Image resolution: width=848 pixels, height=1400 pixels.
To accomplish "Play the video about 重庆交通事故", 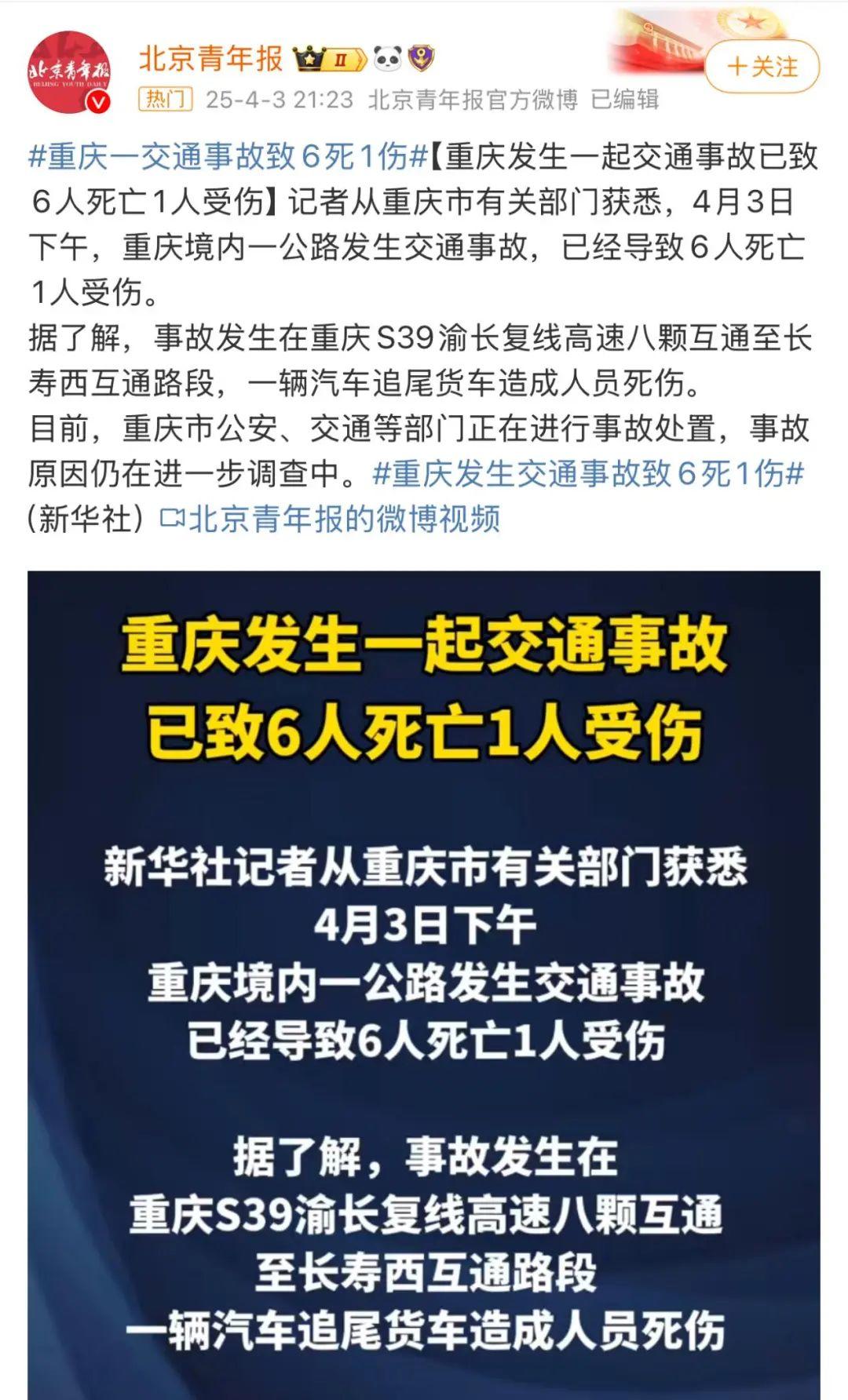I will [x=424, y=985].
